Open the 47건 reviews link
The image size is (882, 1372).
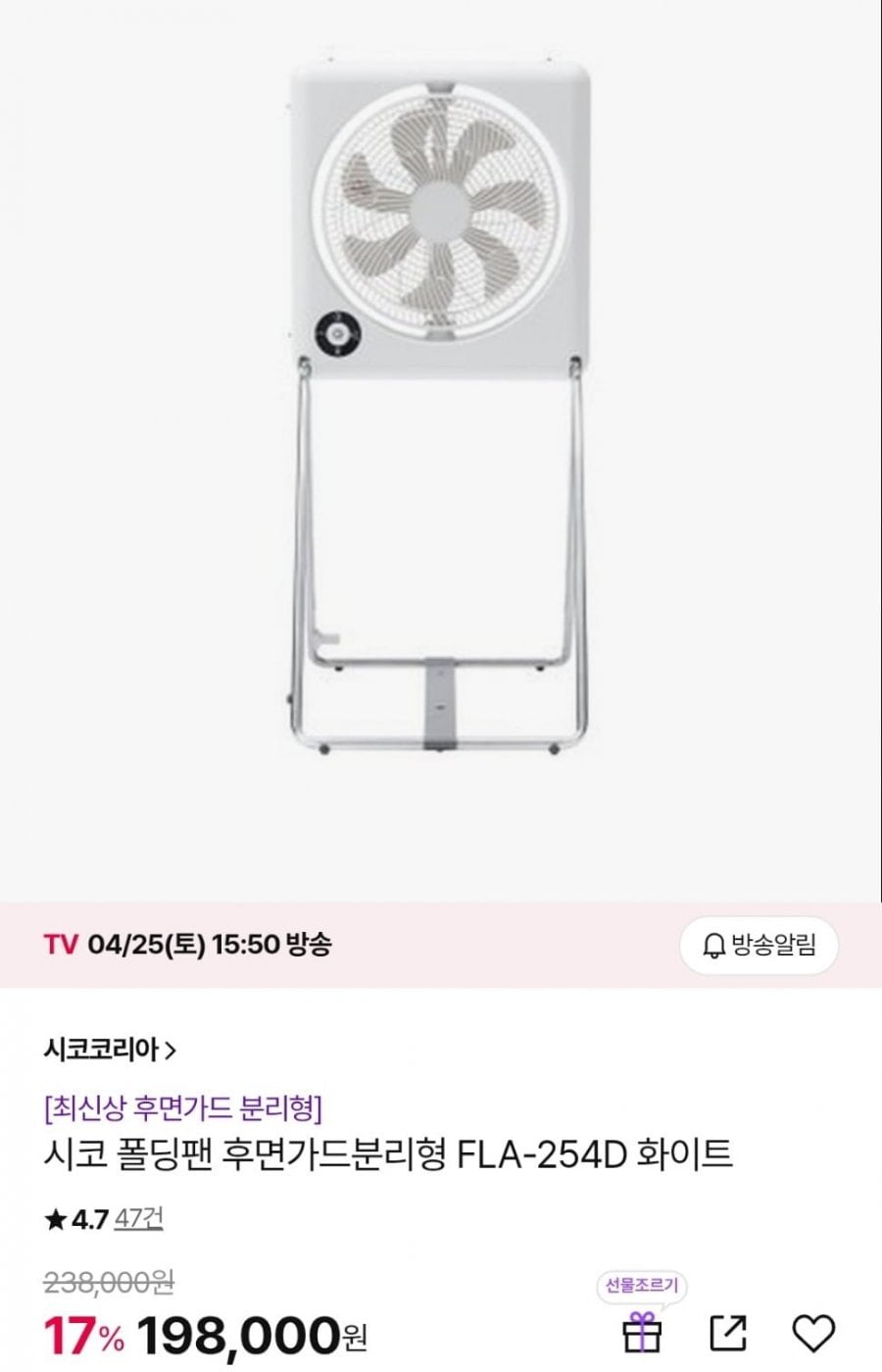point(138,1219)
